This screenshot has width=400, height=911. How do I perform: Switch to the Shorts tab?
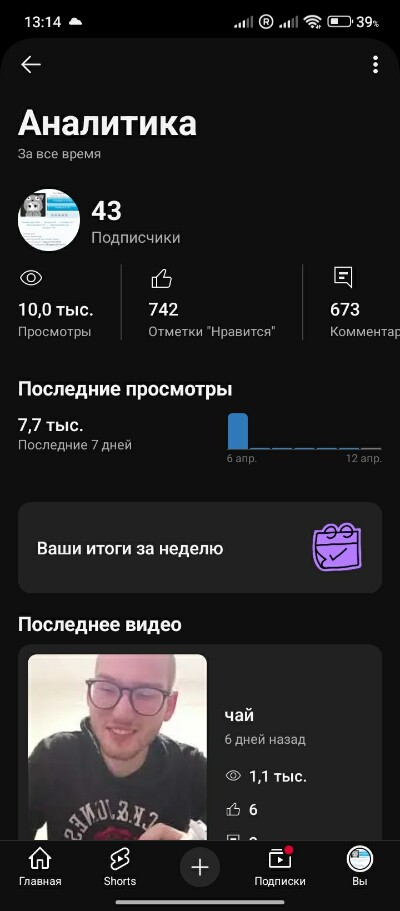[120, 866]
